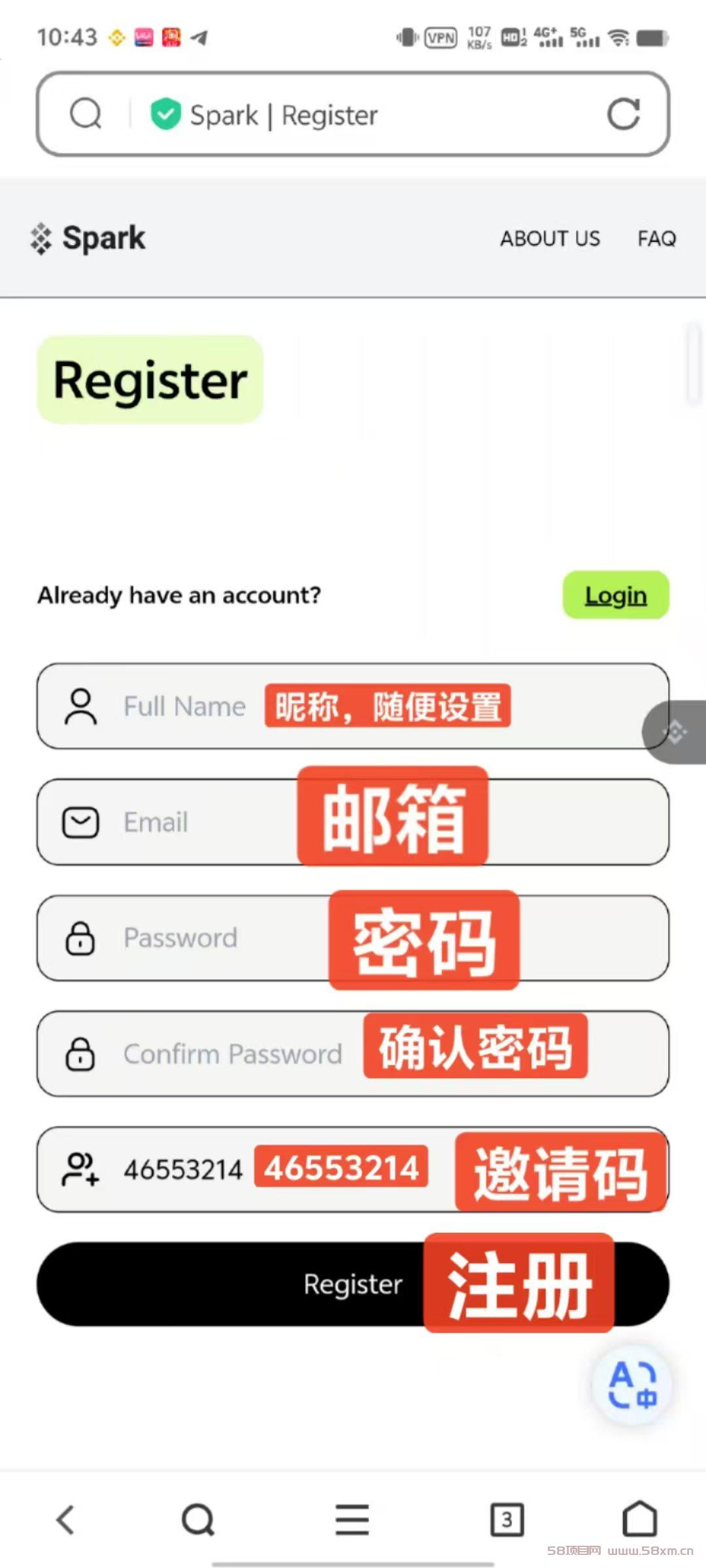Tap the search icon in the address bar
Screen dimensions: 706x1568
[x=86, y=114]
